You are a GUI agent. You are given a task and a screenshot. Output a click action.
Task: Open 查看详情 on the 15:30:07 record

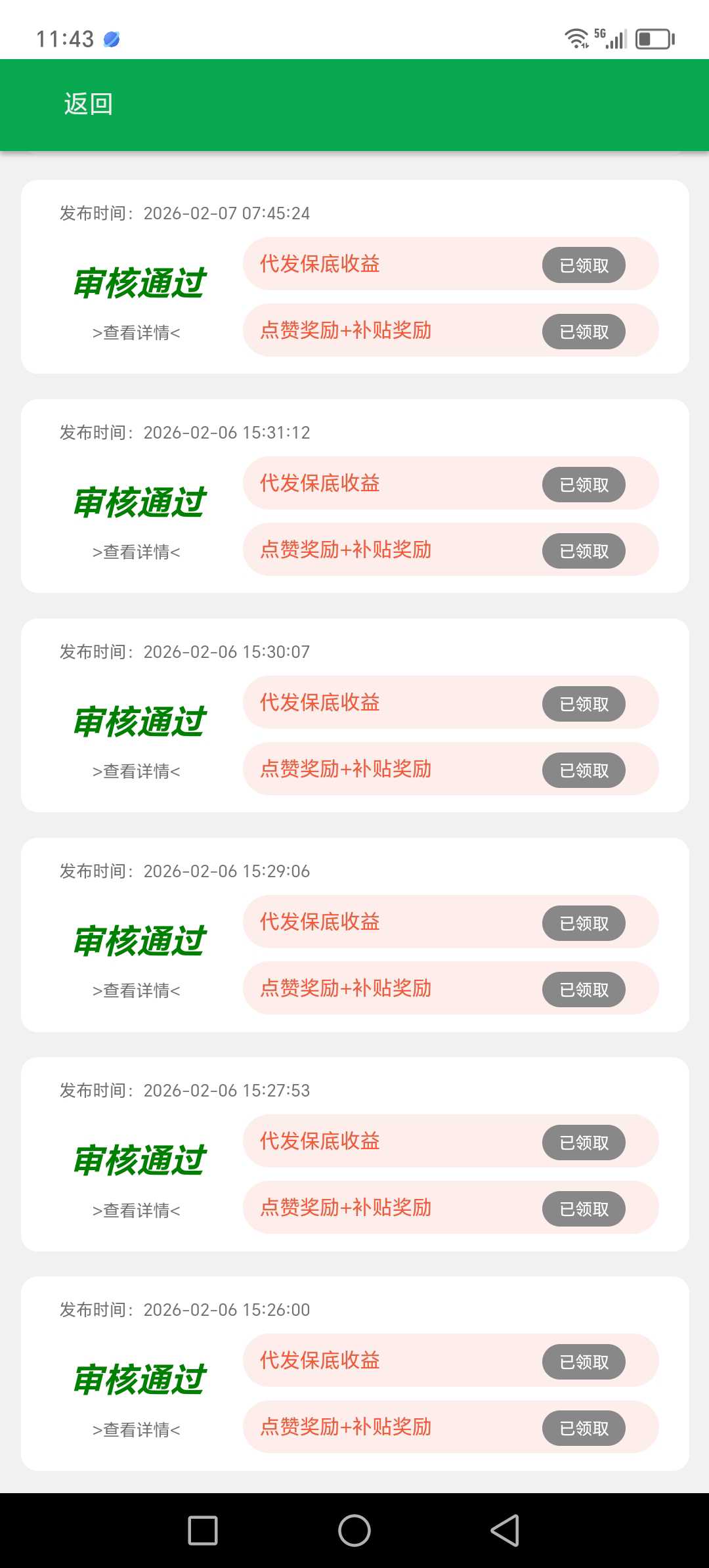136,771
